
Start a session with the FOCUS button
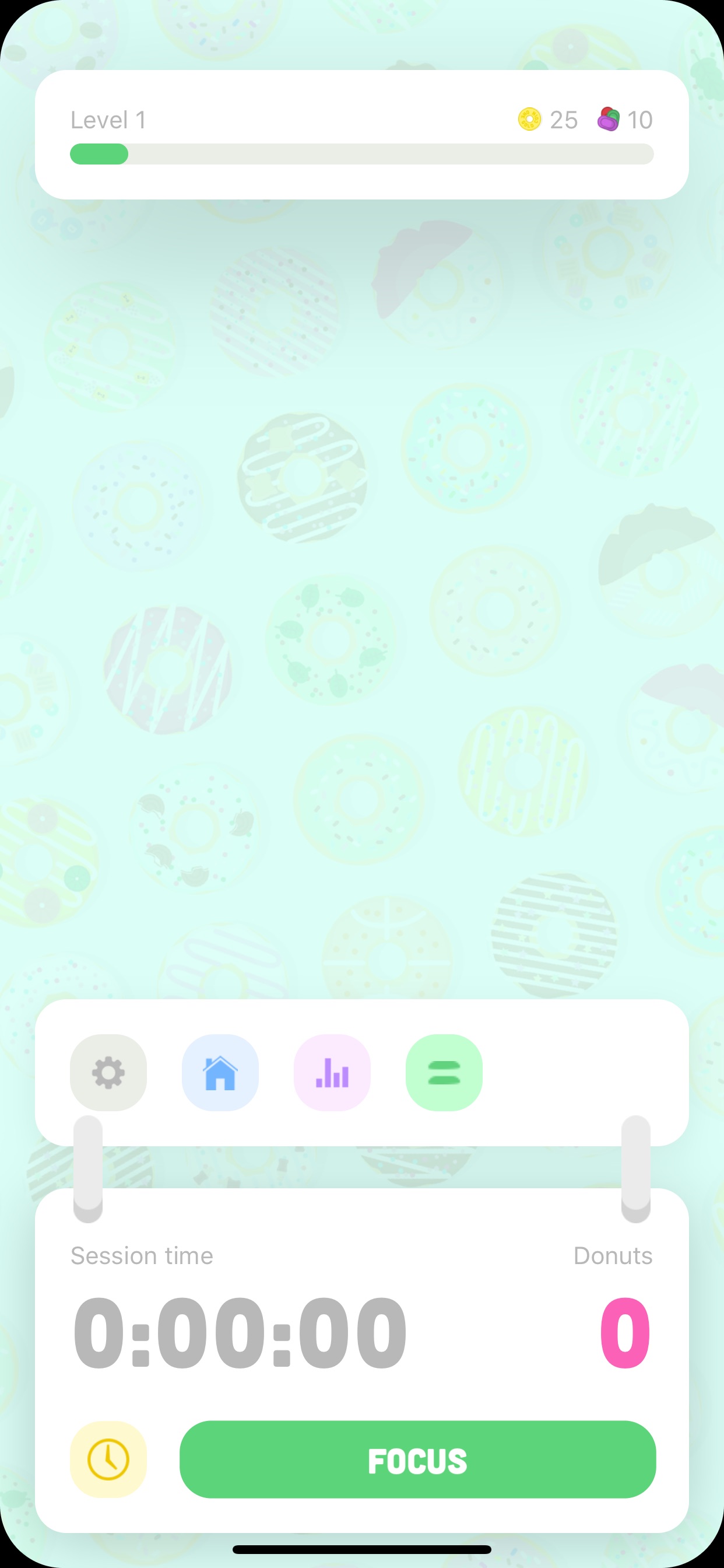[x=418, y=1459]
